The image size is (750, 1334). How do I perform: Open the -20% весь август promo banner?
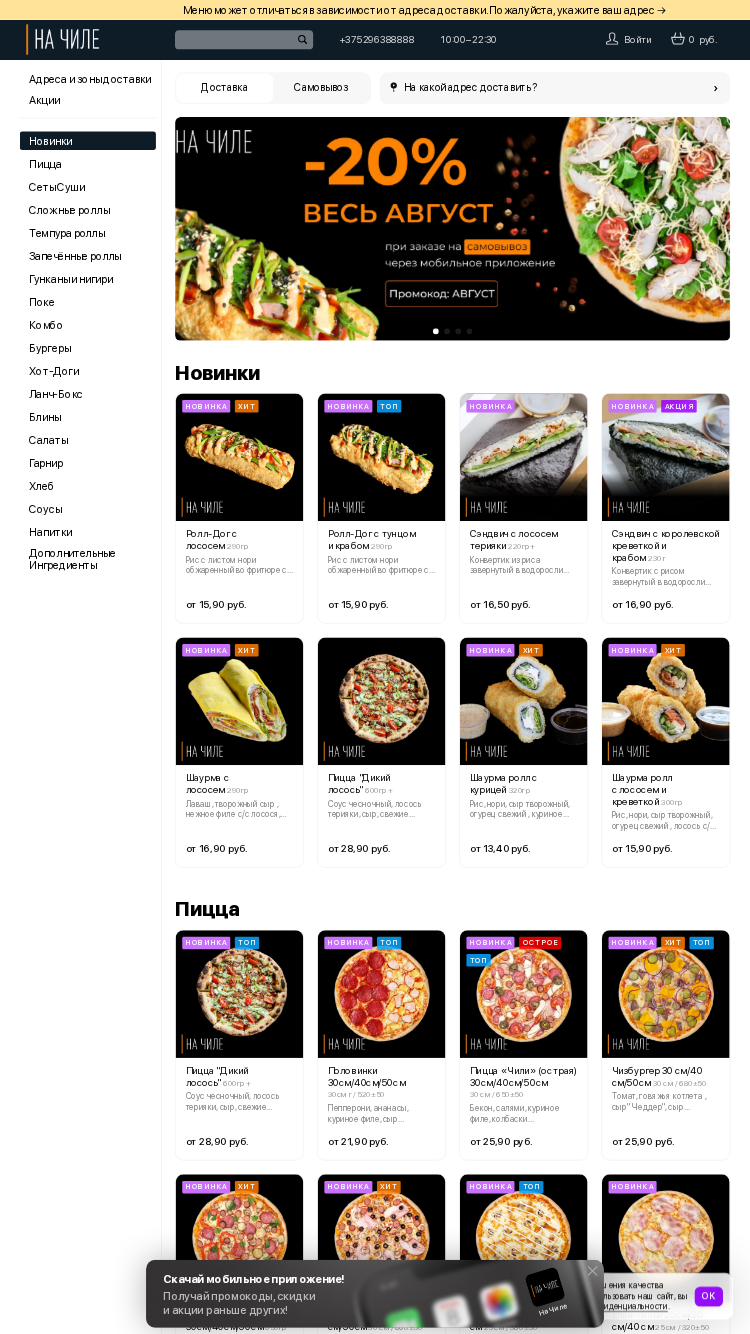coord(452,229)
